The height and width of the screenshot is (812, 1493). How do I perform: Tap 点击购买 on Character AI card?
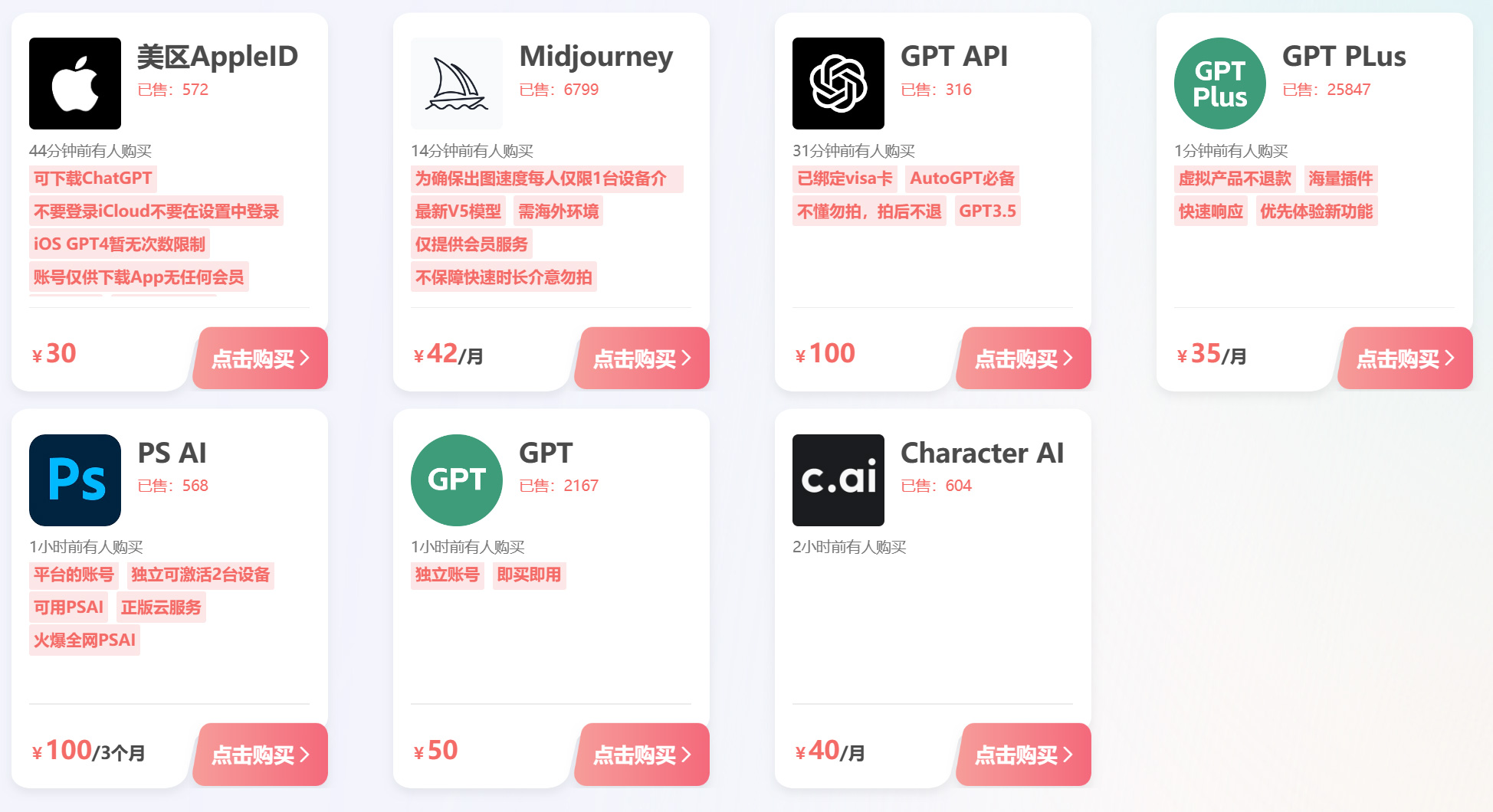point(1024,755)
